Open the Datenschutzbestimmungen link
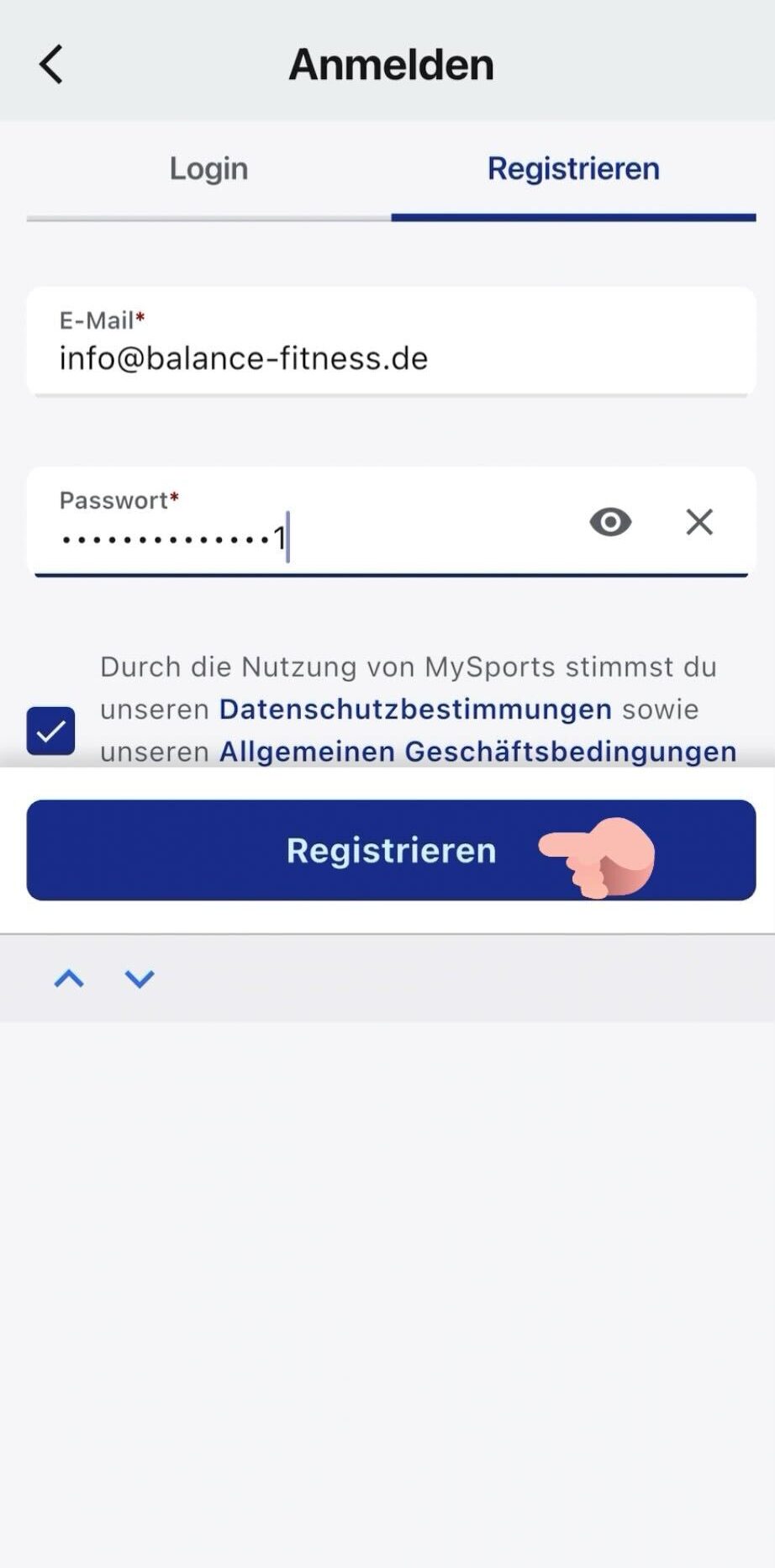 point(415,710)
